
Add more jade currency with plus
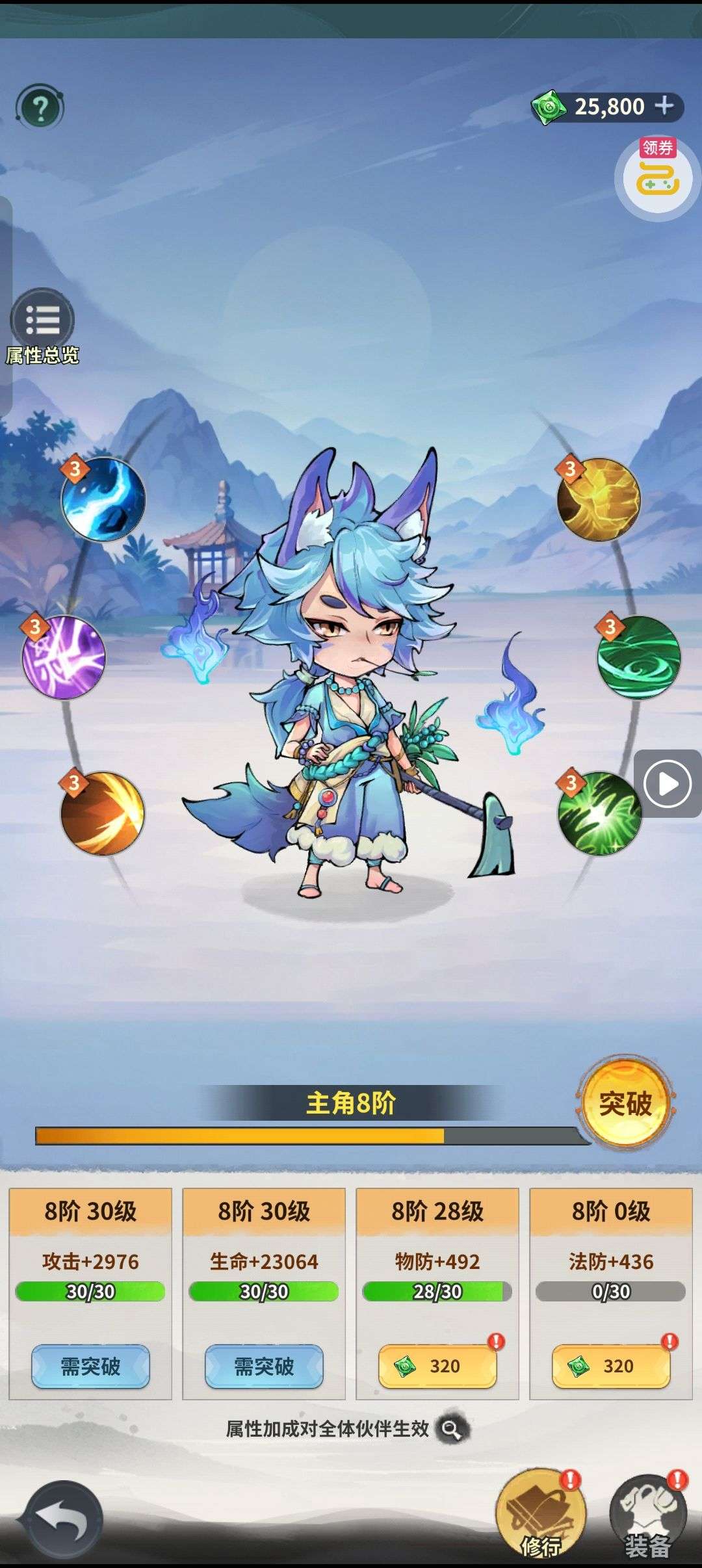664,105
